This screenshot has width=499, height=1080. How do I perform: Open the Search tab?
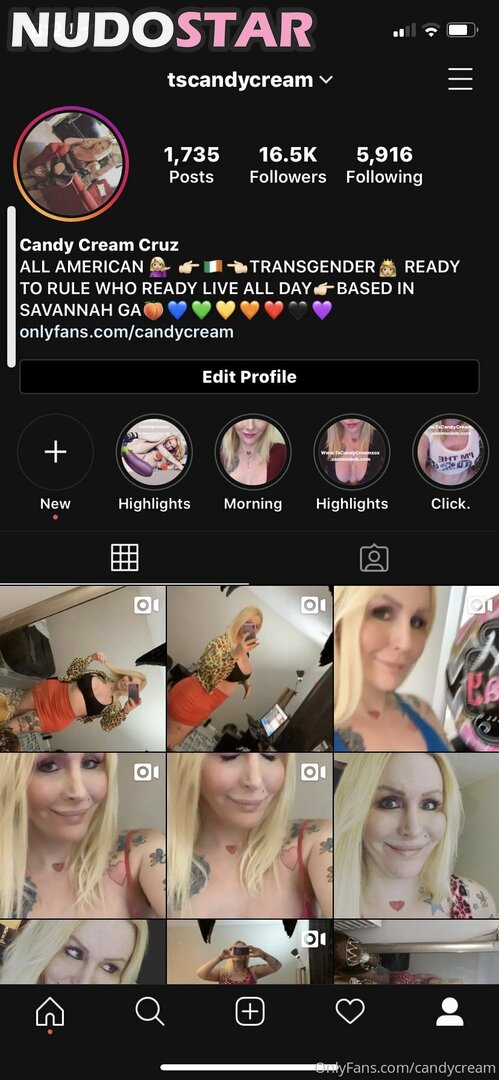tap(150, 1011)
